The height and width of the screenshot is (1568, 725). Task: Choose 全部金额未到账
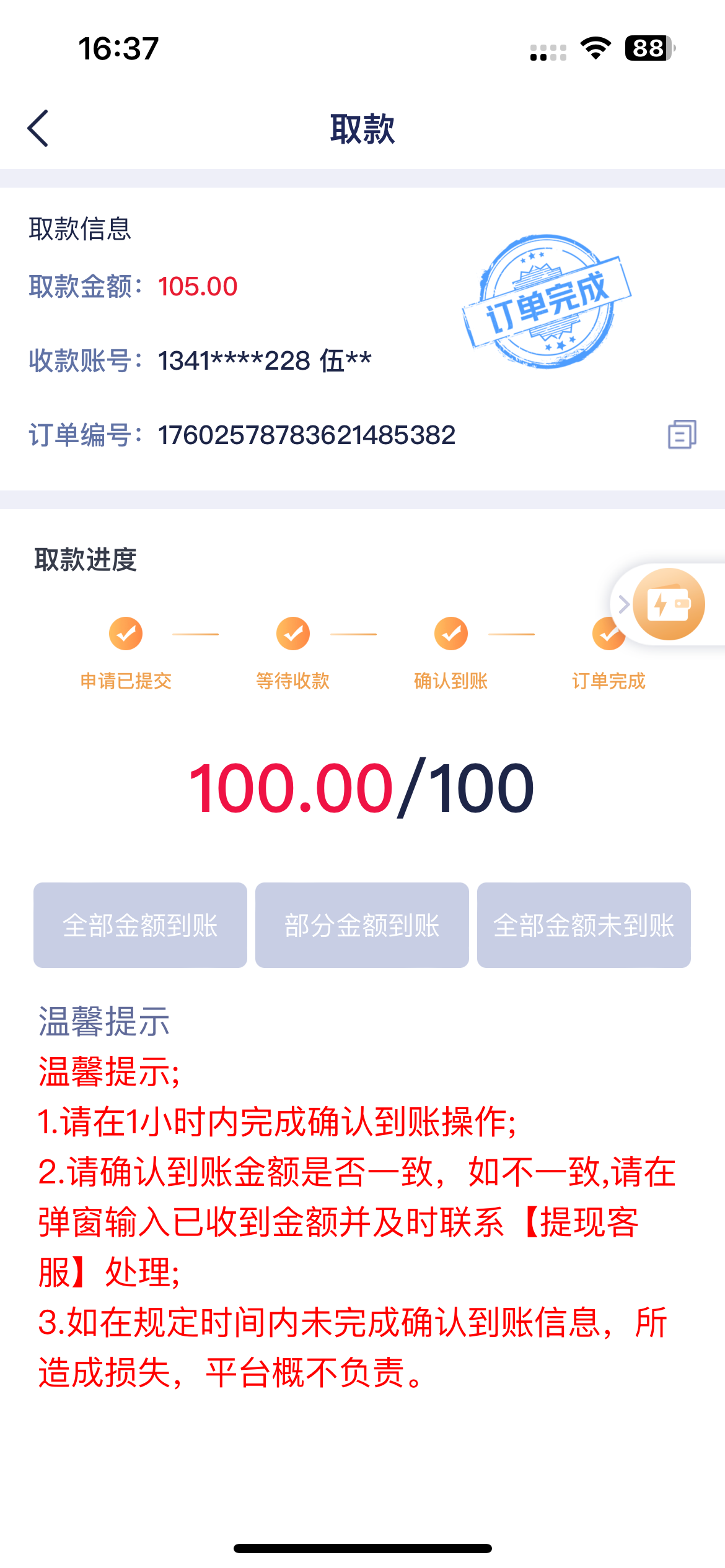(x=584, y=925)
